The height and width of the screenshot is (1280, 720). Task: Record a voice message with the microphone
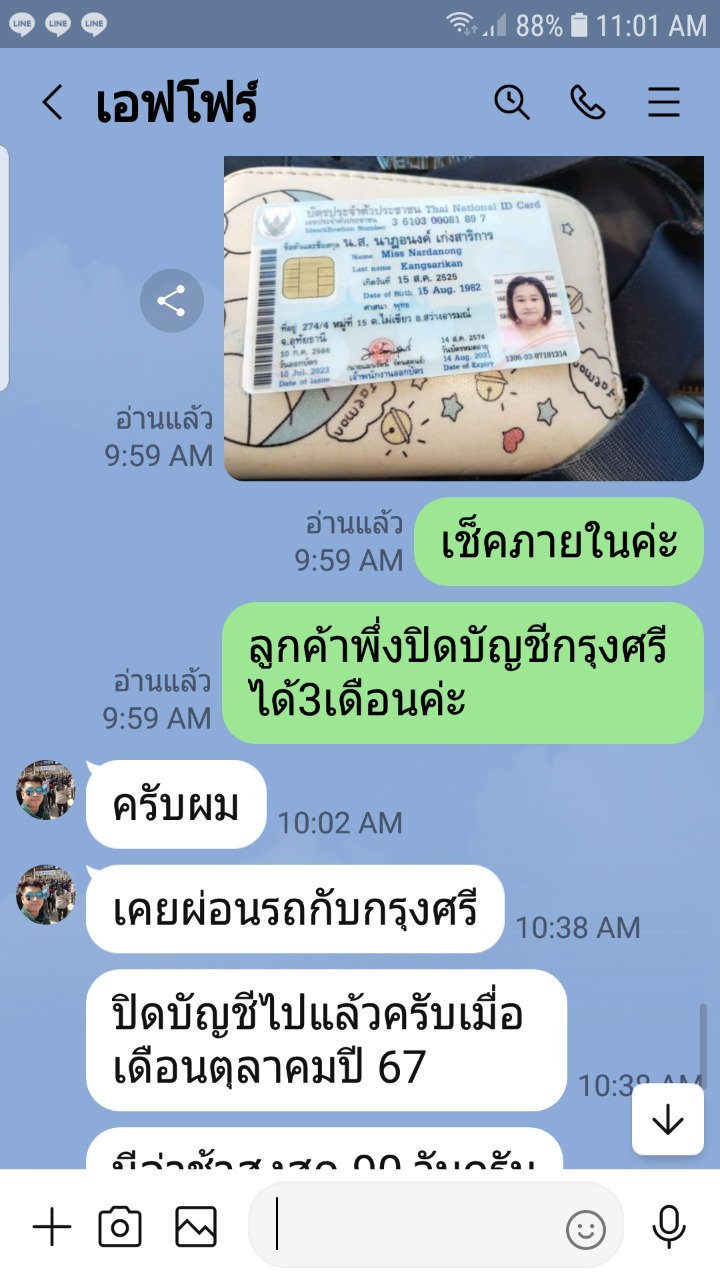point(668,1227)
